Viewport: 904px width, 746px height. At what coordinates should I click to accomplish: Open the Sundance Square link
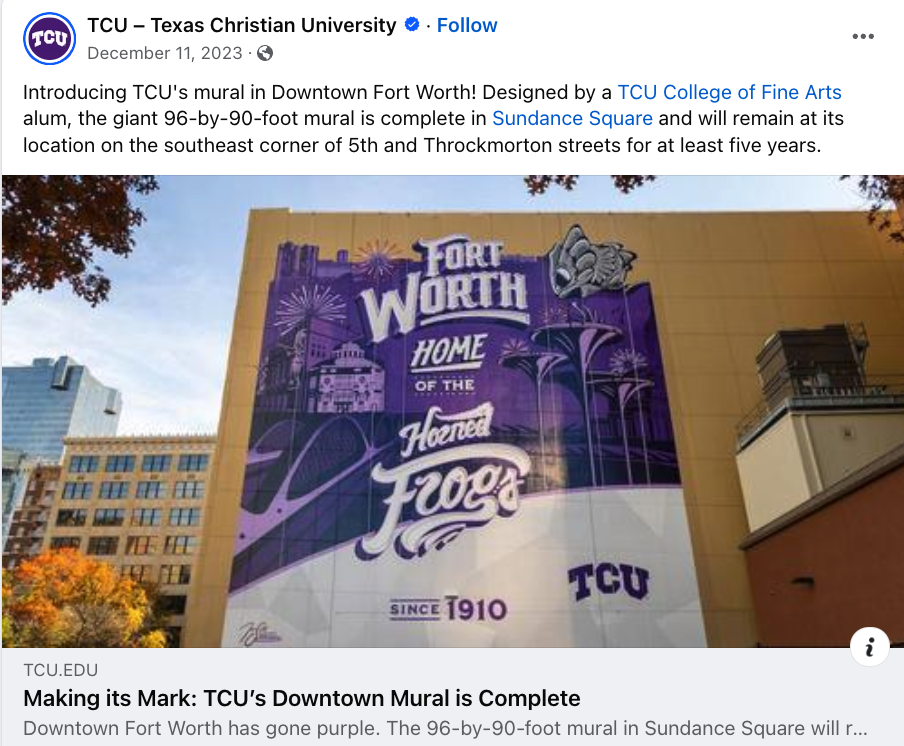(572, 119)
